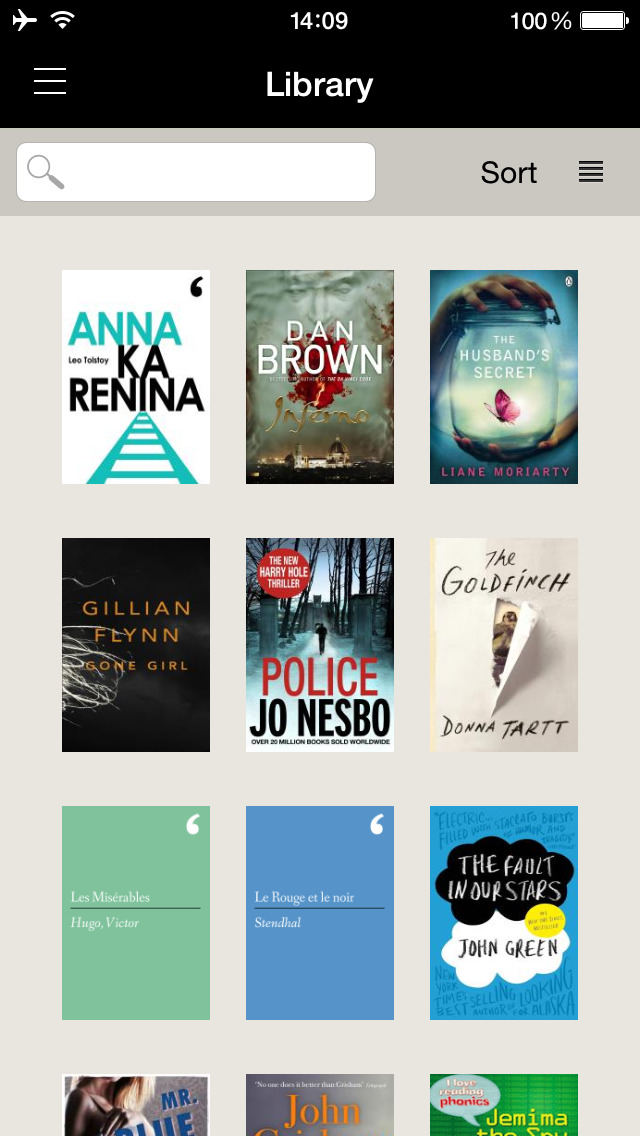This screenshot has height=1136, width=640.
Task: Open The Goldfinch by Donna Tartt
Action: [504, 645]
